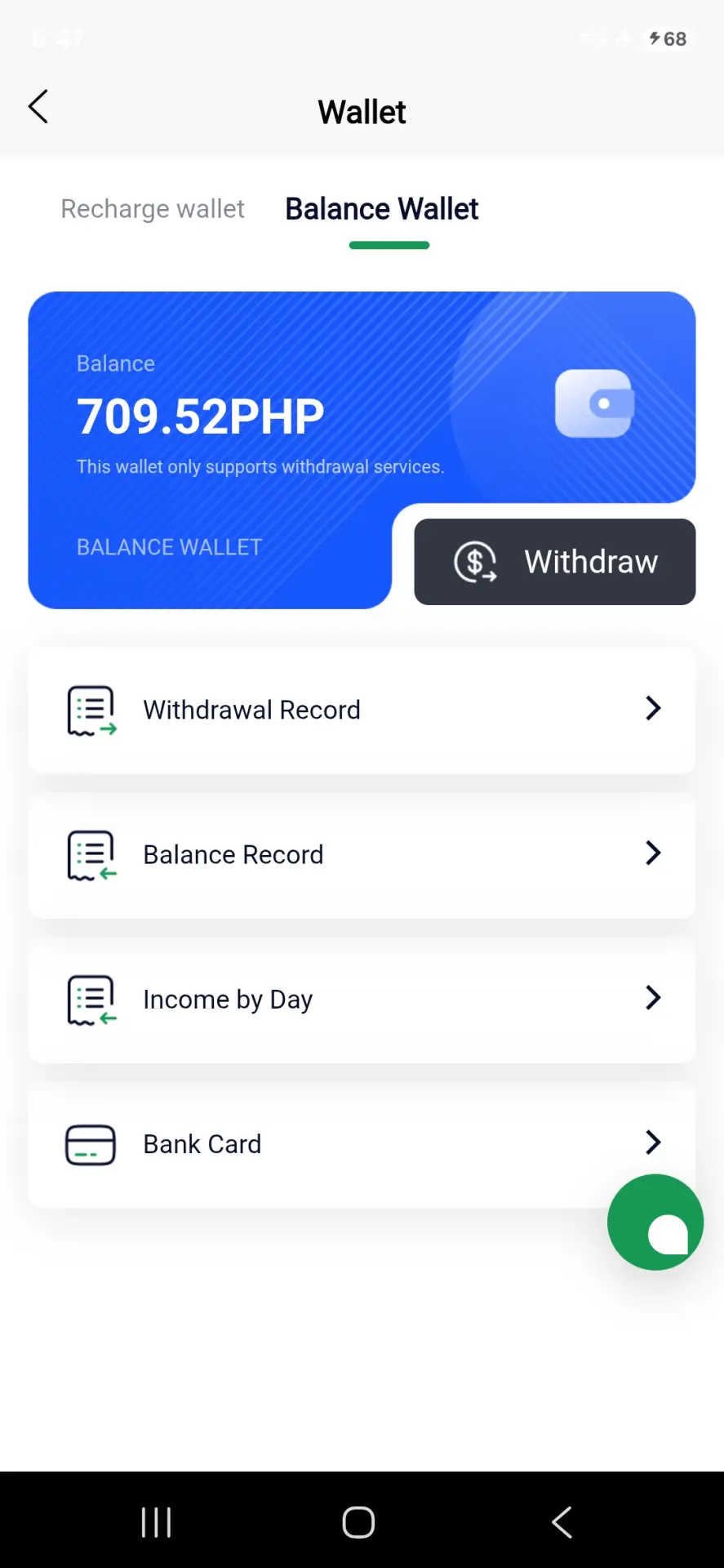The width and height of the screenshot is (724, 1568).
Task: Tap the Withdraw button
Action: (555, 562)
